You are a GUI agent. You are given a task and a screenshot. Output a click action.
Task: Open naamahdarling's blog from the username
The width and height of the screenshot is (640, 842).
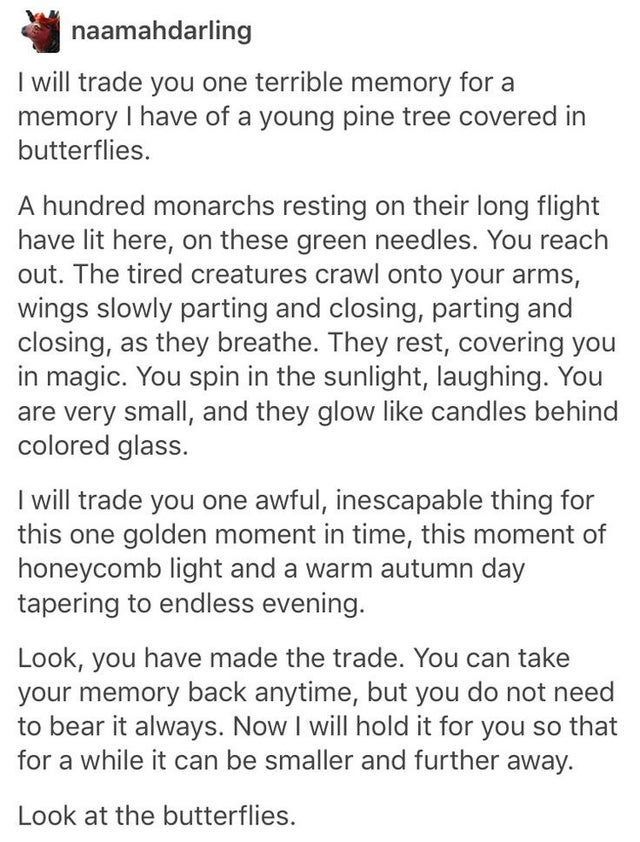pos(160,31)
